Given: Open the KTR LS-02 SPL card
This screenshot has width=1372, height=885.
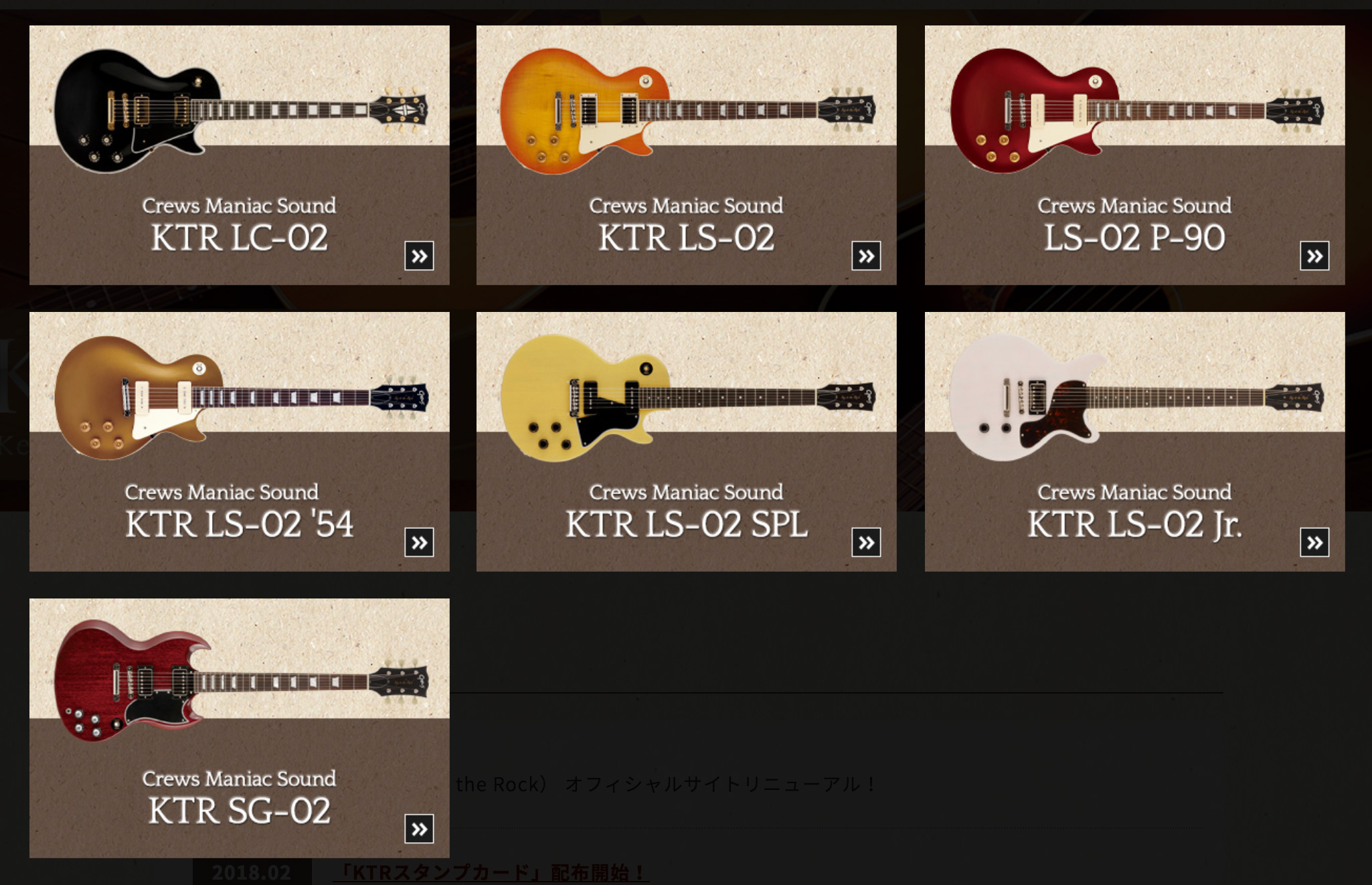Looking at the screenshot, I should [686, 442].
